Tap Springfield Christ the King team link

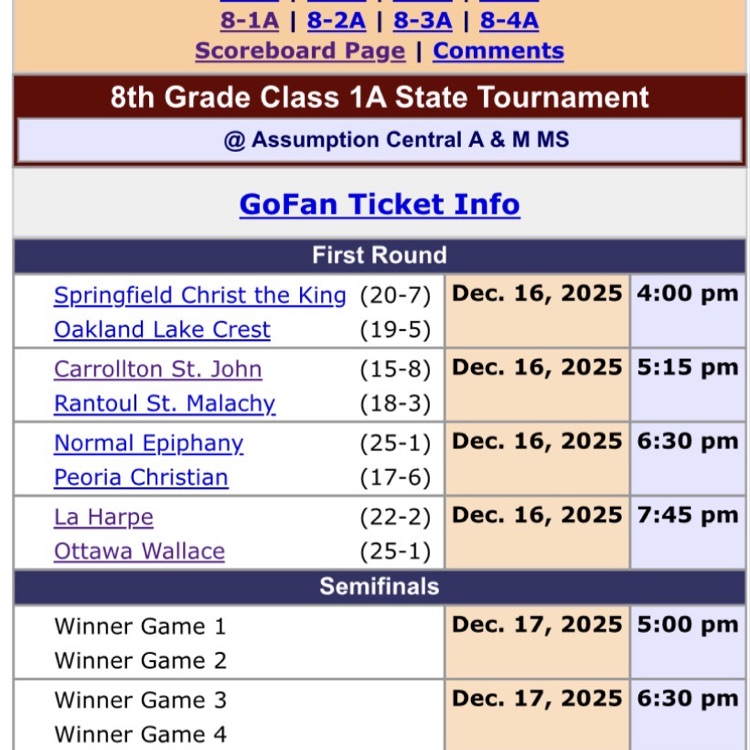tap(200, 296)
